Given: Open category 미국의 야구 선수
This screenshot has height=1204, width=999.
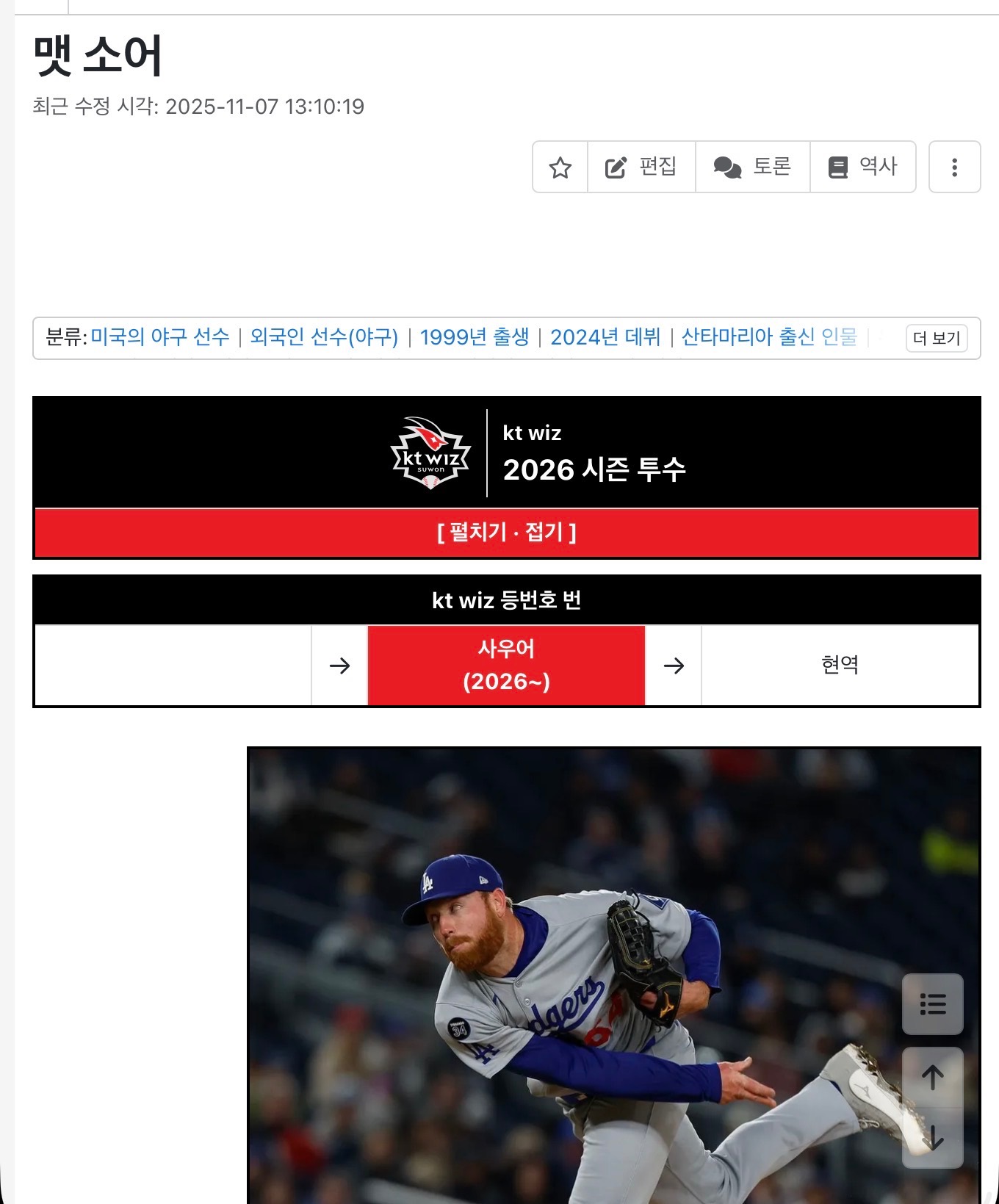Looking at the screenshot, I should click(159, 337).
